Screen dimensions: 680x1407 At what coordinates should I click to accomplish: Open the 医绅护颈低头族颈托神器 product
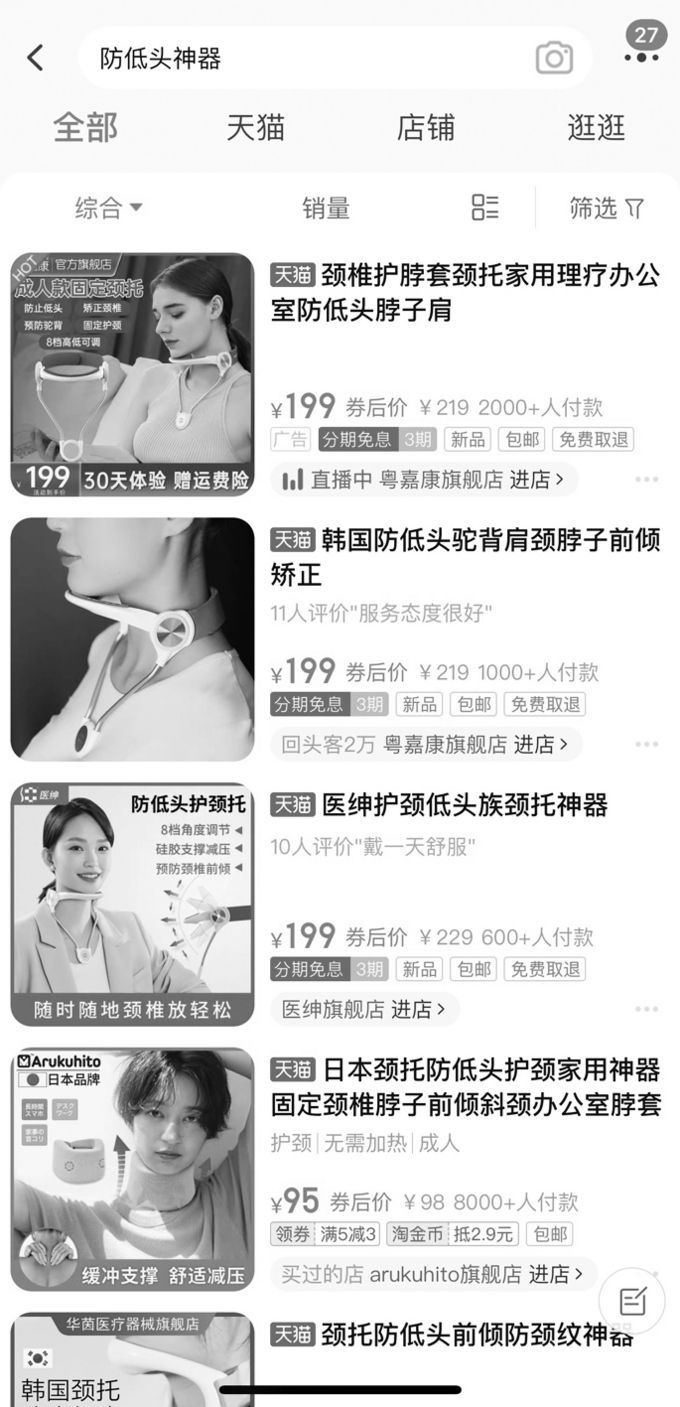pyautogui.click(x=465, y=805)
